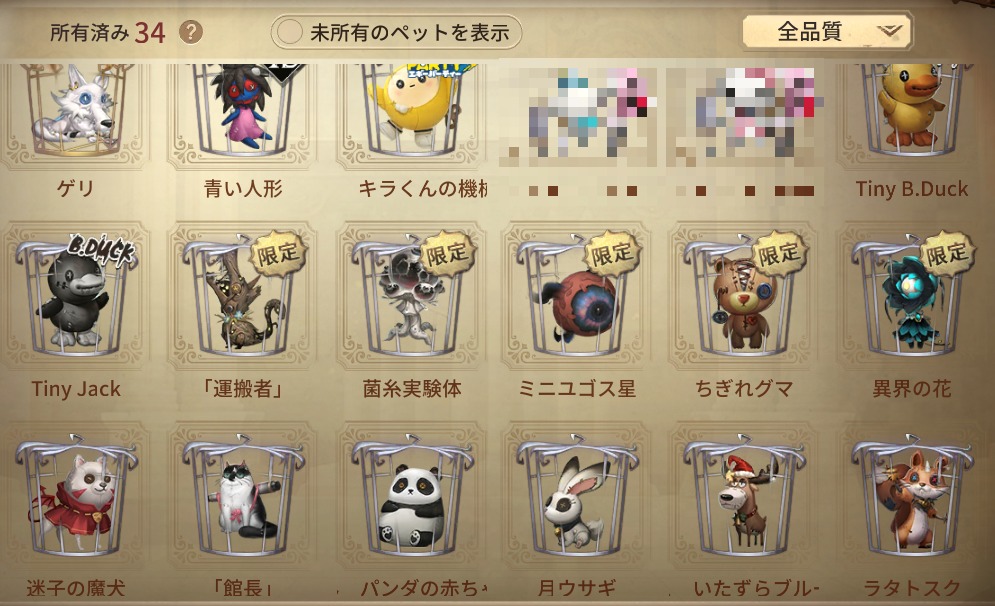Expand the 全品質 quality dropdown
Viewport: 995px width, 606px height.
coord(826,32)
